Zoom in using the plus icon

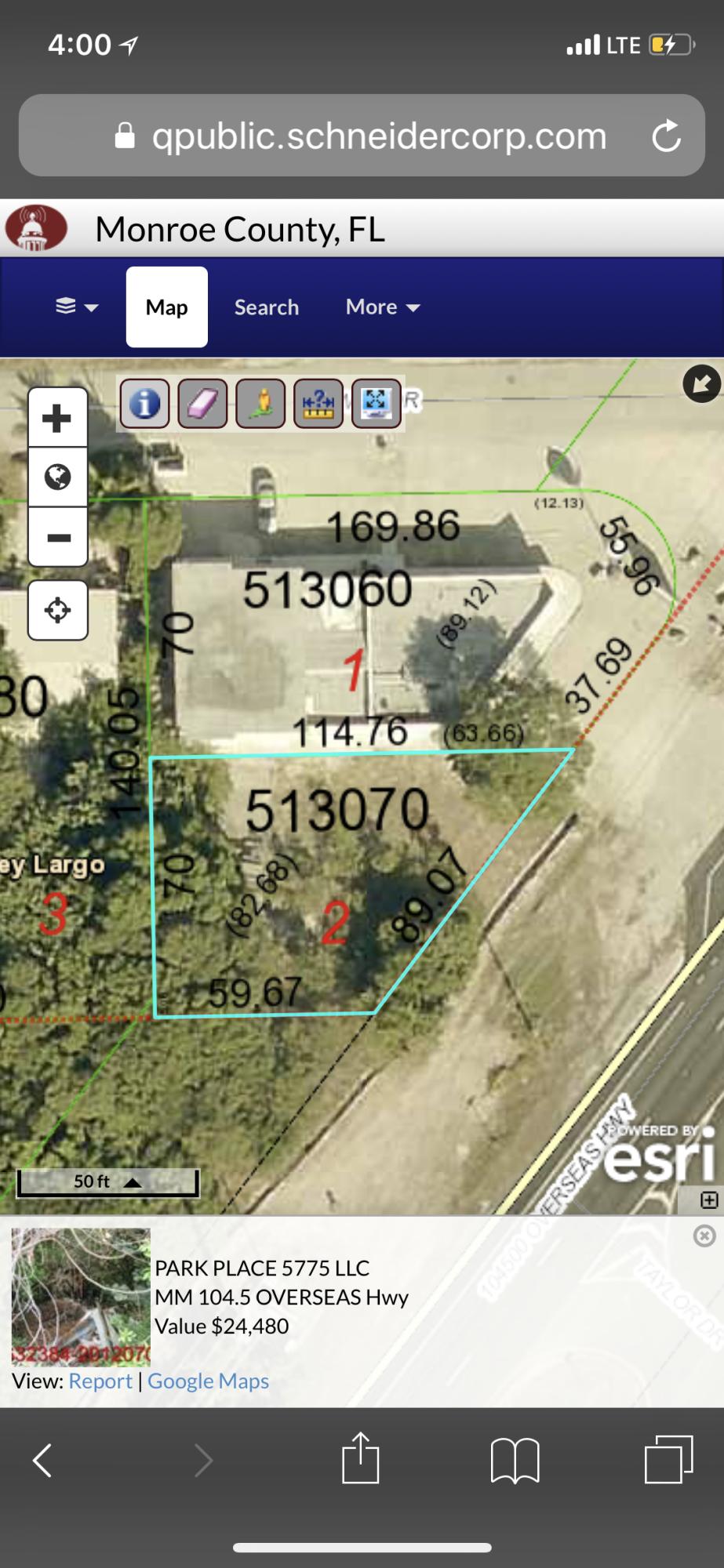[x=57, y=418]
